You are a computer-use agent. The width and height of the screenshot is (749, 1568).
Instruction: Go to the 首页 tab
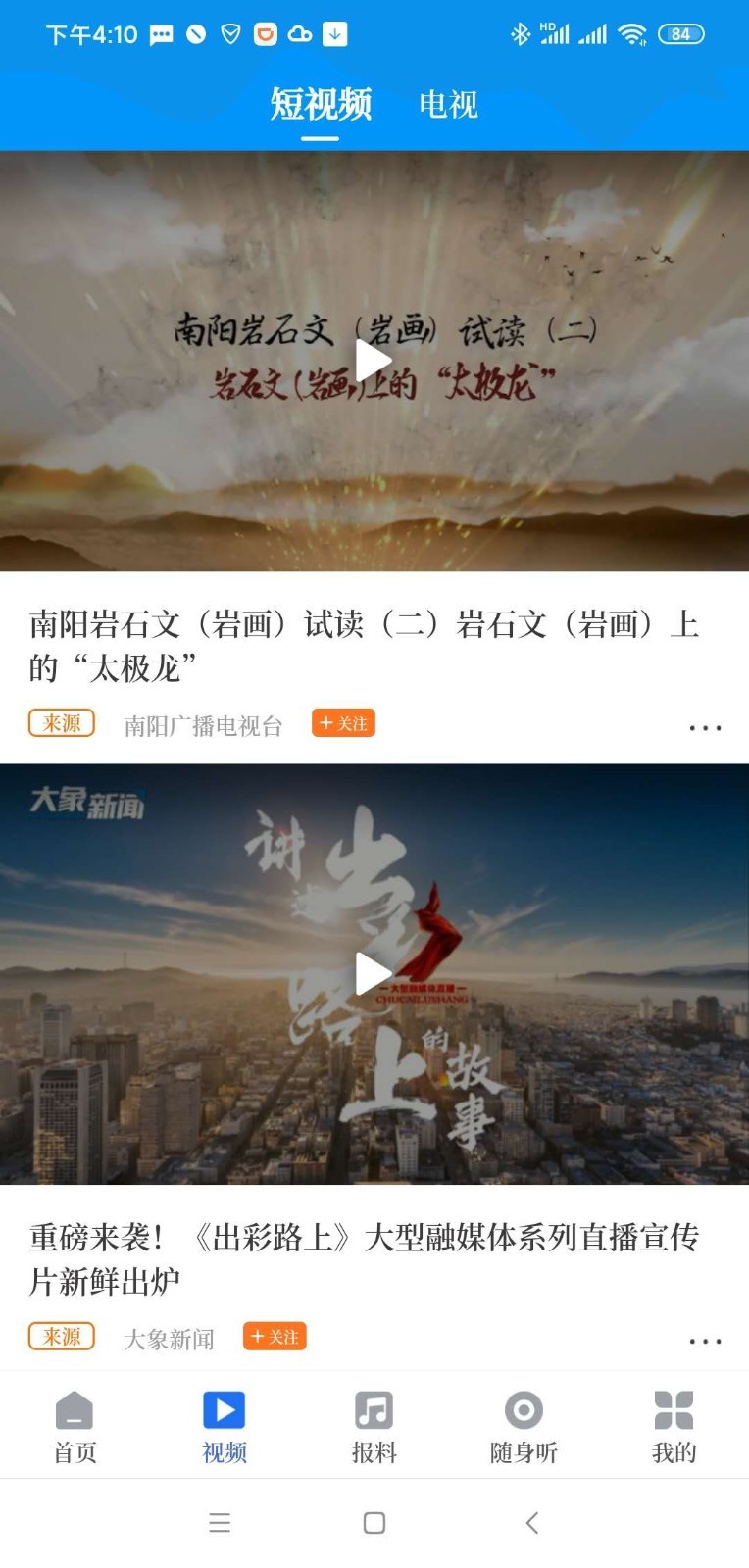click(x=75, y=1426)
